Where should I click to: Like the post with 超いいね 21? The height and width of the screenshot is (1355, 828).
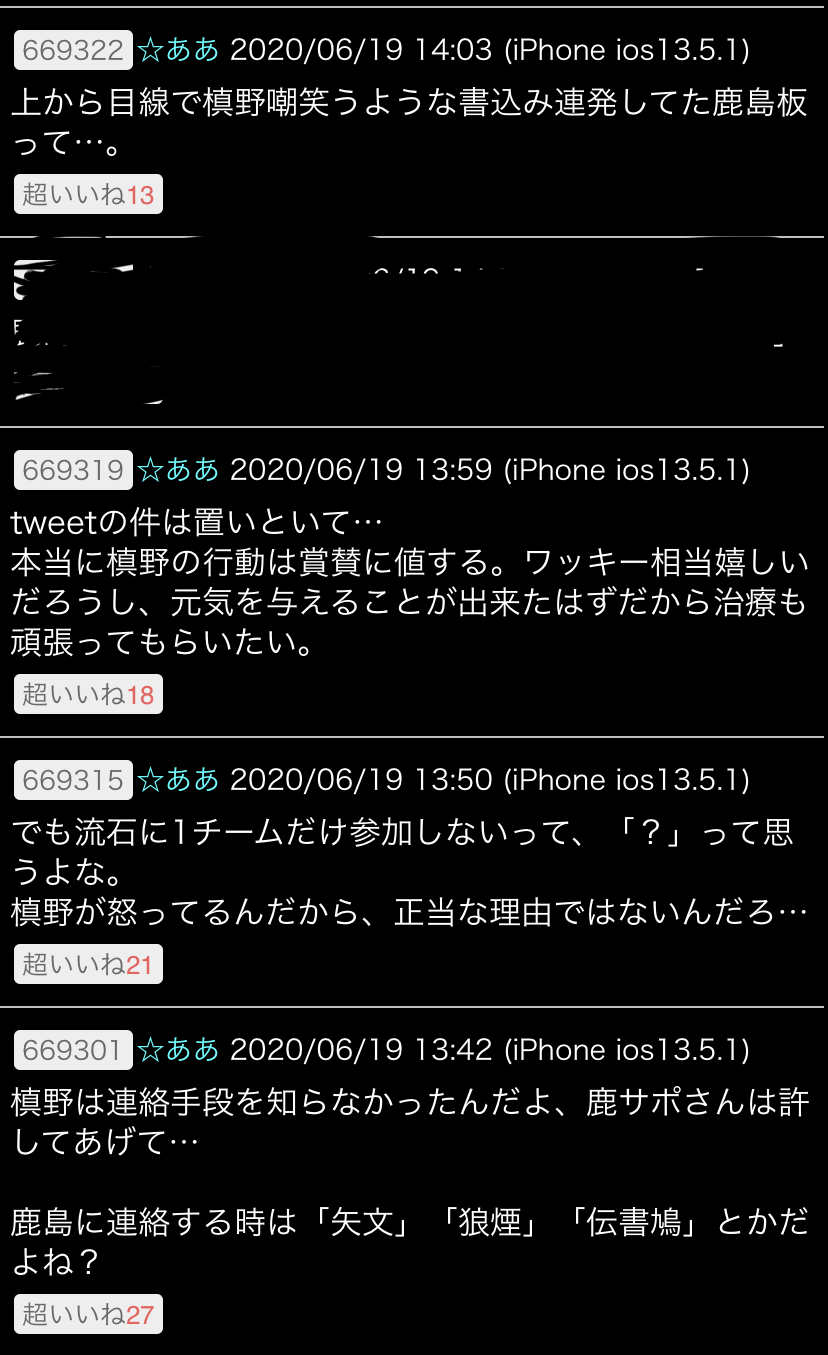(88, 964)
